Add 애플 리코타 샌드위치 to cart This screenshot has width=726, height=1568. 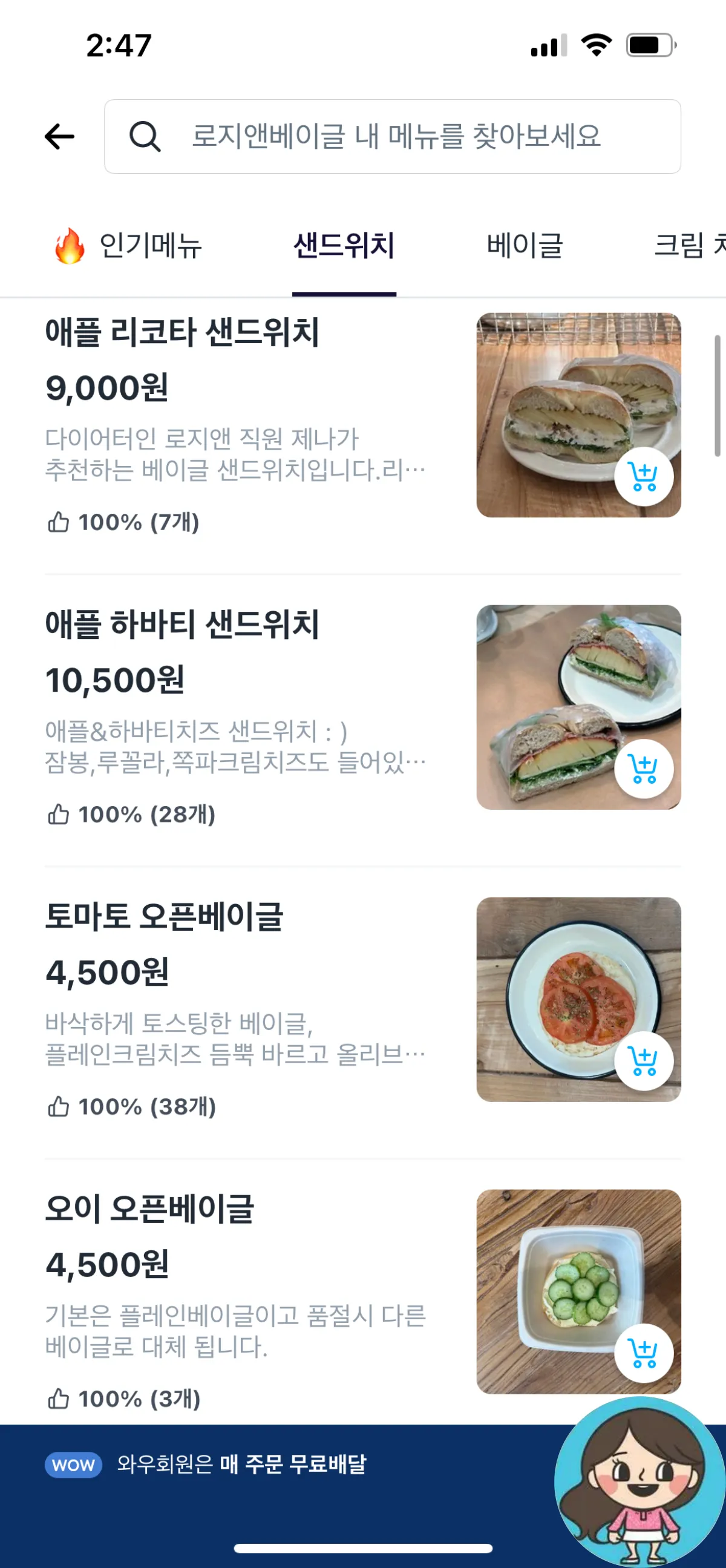pyautogui.click(x=643, y=477)
